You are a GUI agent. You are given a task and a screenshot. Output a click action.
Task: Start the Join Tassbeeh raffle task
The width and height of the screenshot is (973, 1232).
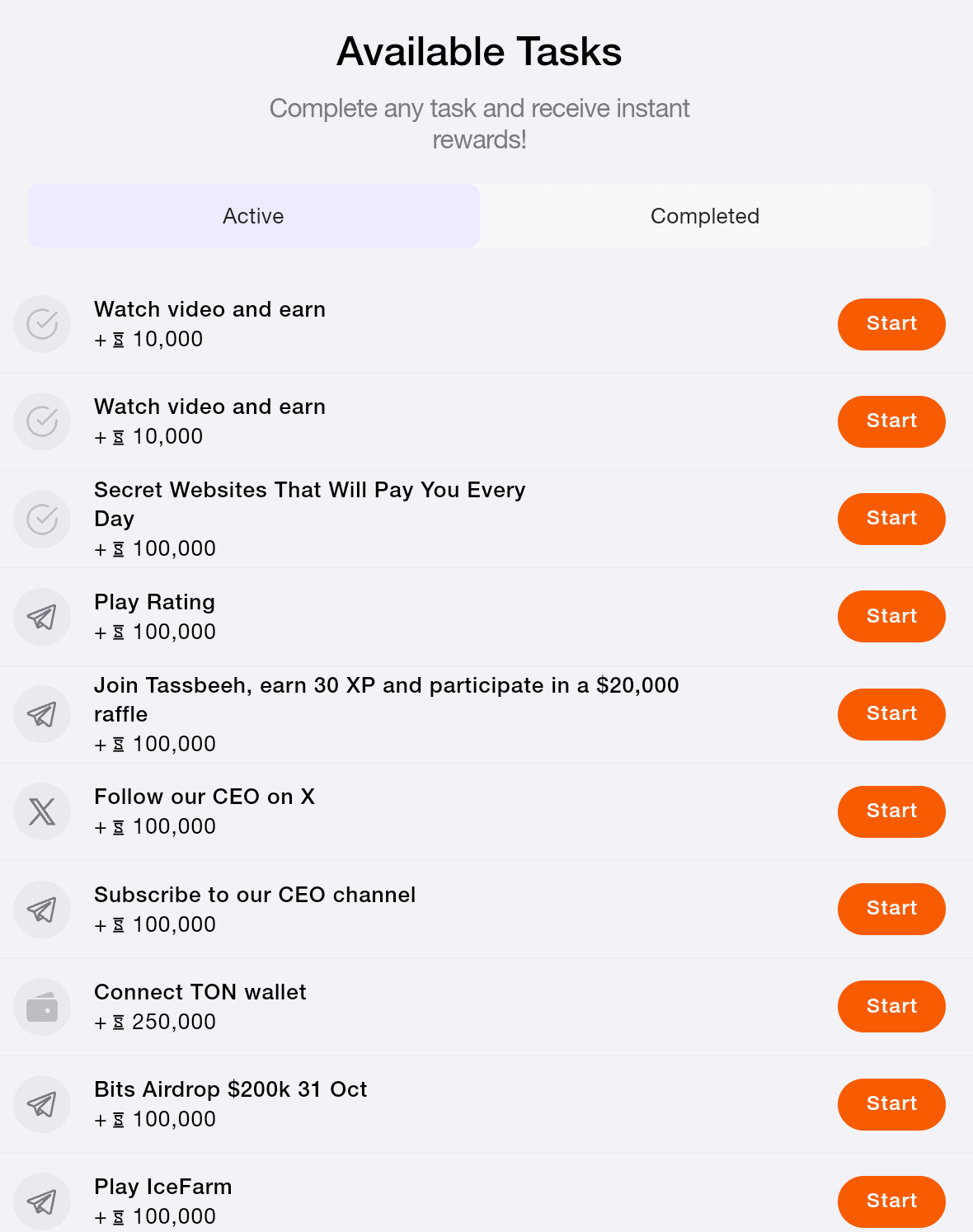pyautogui.click(x=891, y=714)
